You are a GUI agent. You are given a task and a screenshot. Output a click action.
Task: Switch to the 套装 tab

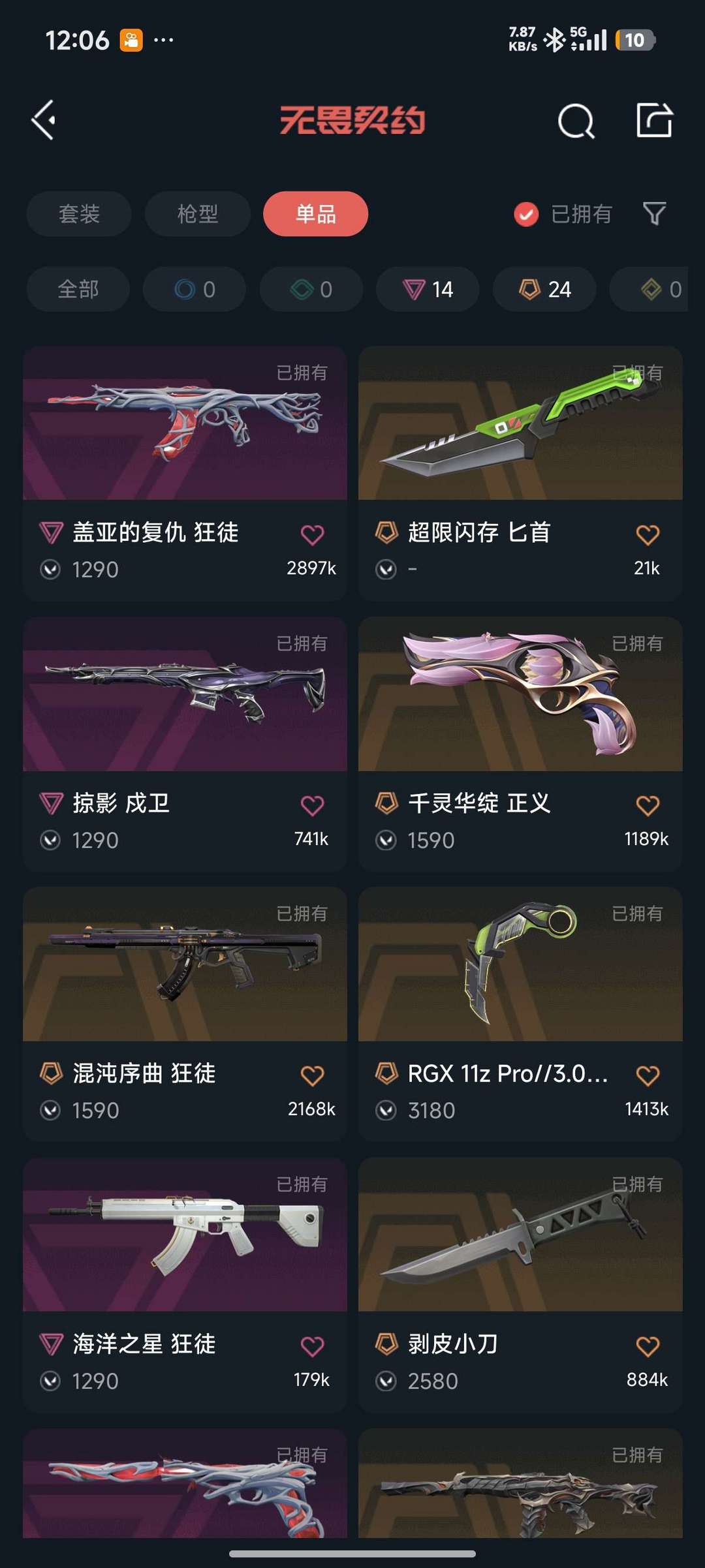pyautogui.click(x=78, y=214)
